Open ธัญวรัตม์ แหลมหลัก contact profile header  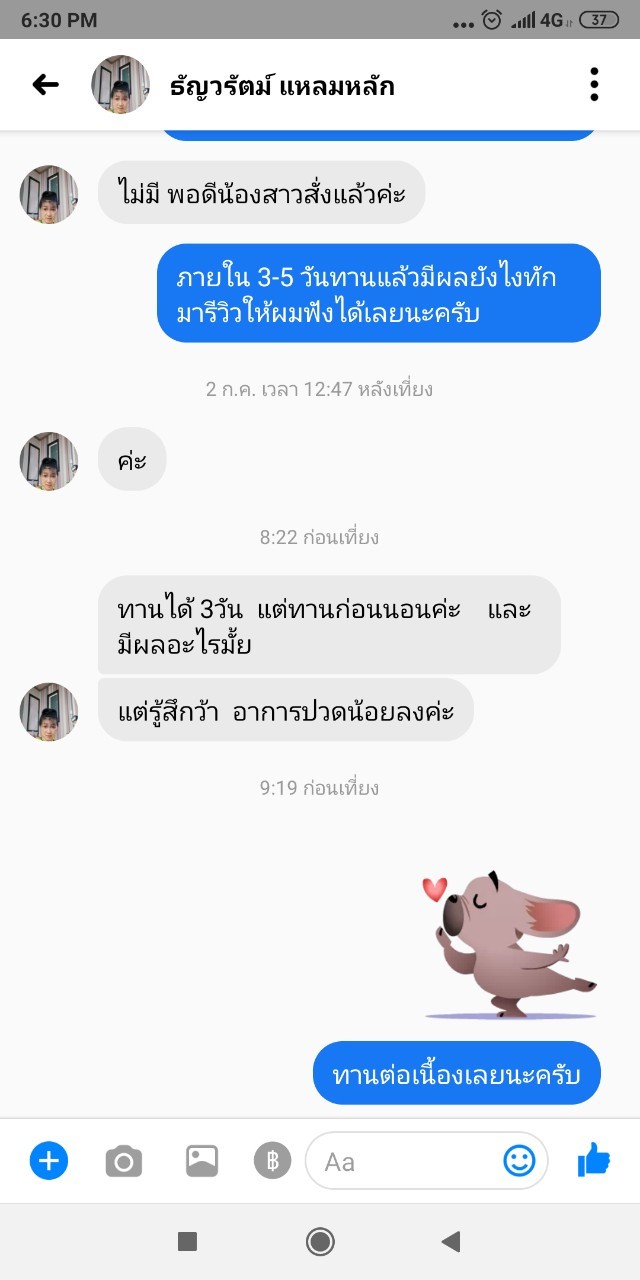(x=282, y=86)
